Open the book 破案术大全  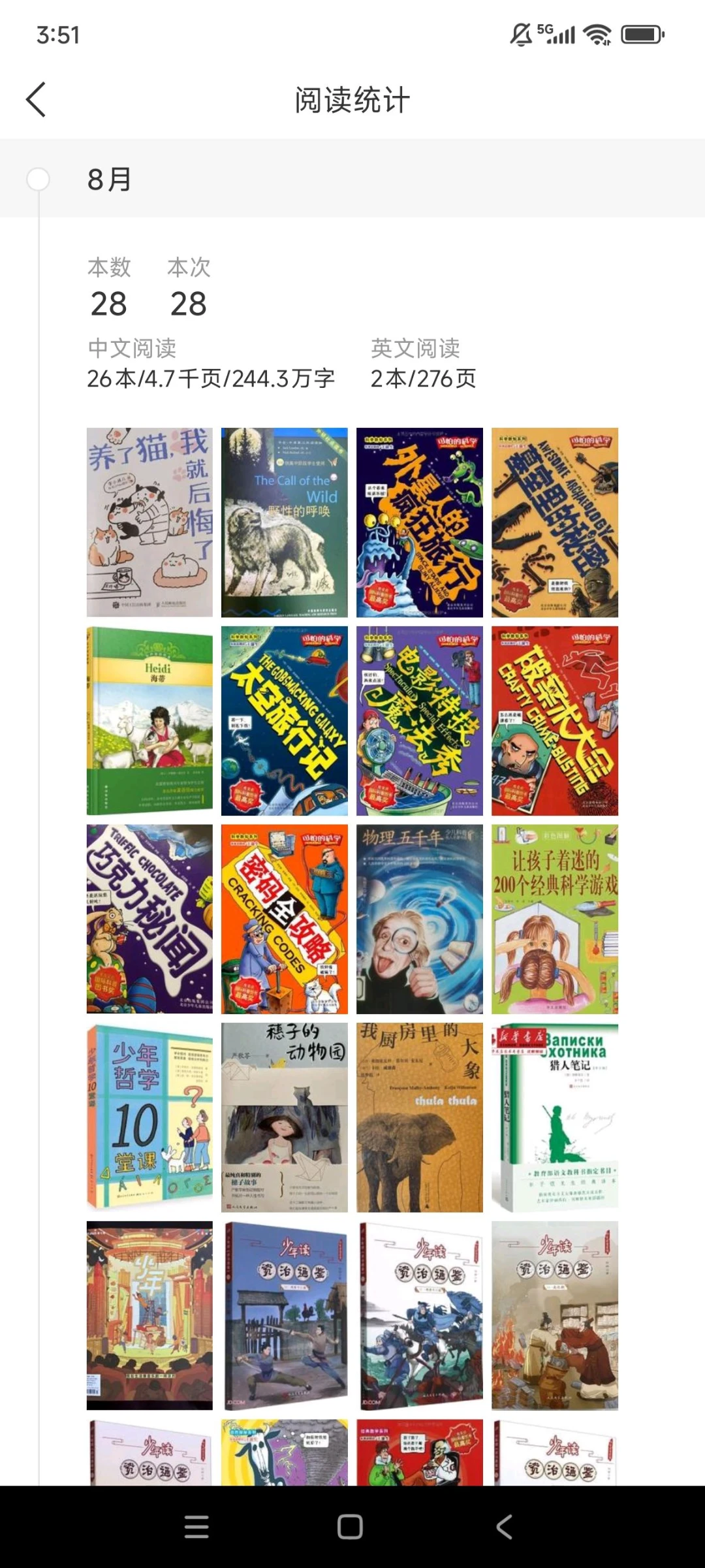tap(554, 720)
